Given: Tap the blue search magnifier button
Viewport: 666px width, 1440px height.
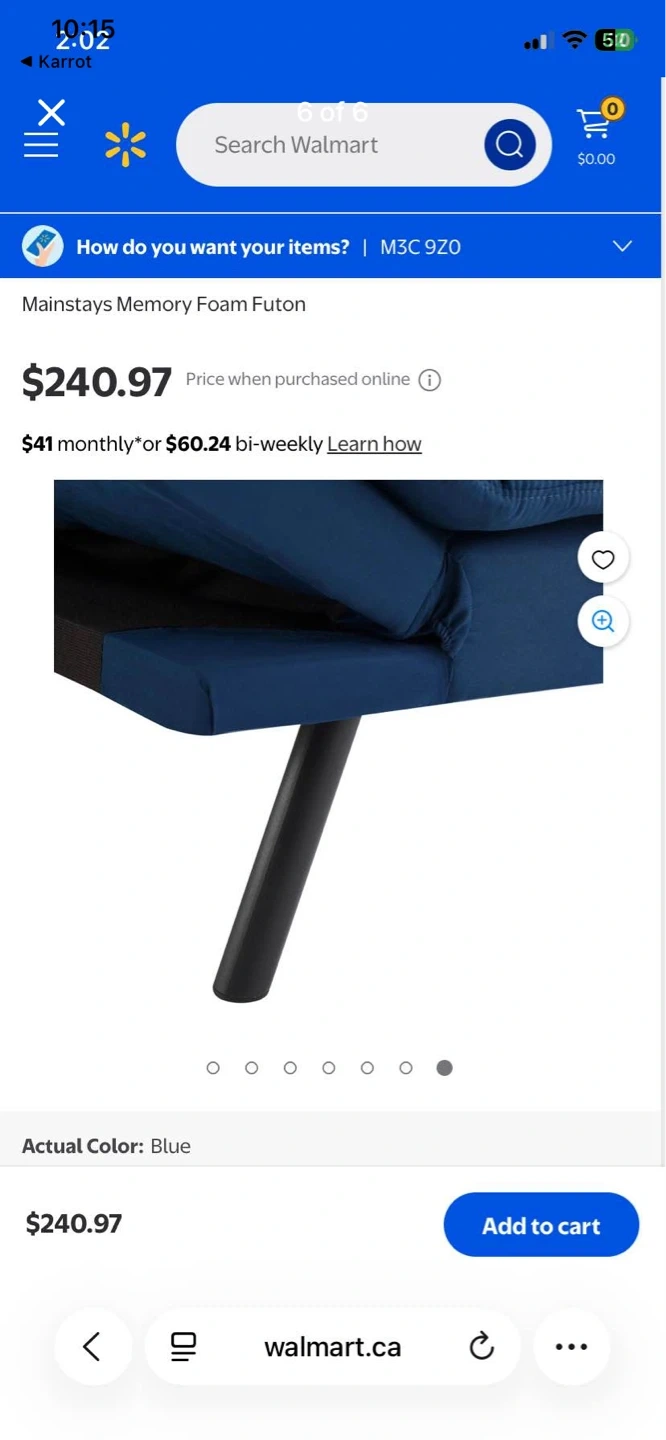Looking at the screenshot, I should [x=509, y=145].
